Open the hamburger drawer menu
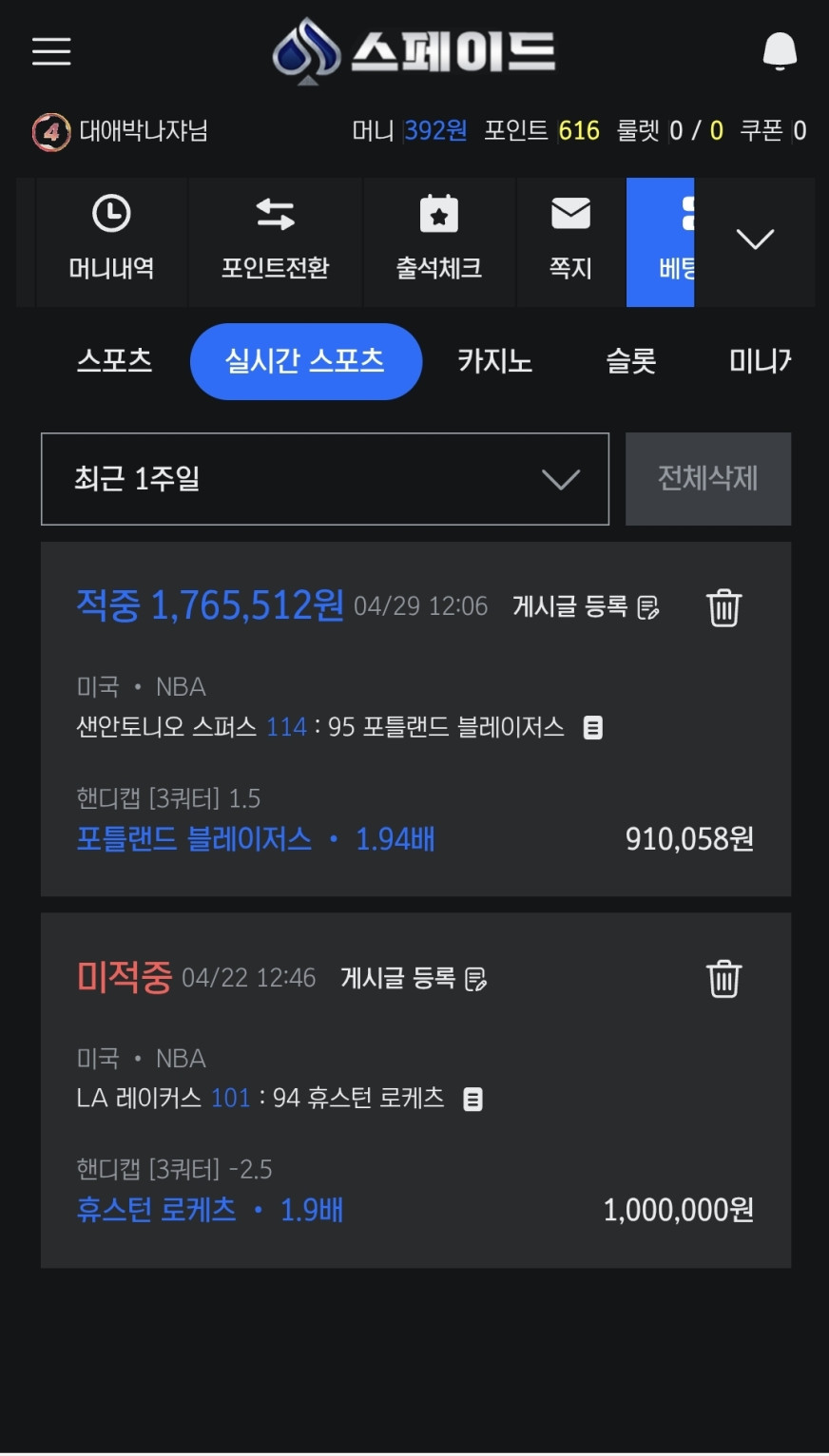 [51, 51]
